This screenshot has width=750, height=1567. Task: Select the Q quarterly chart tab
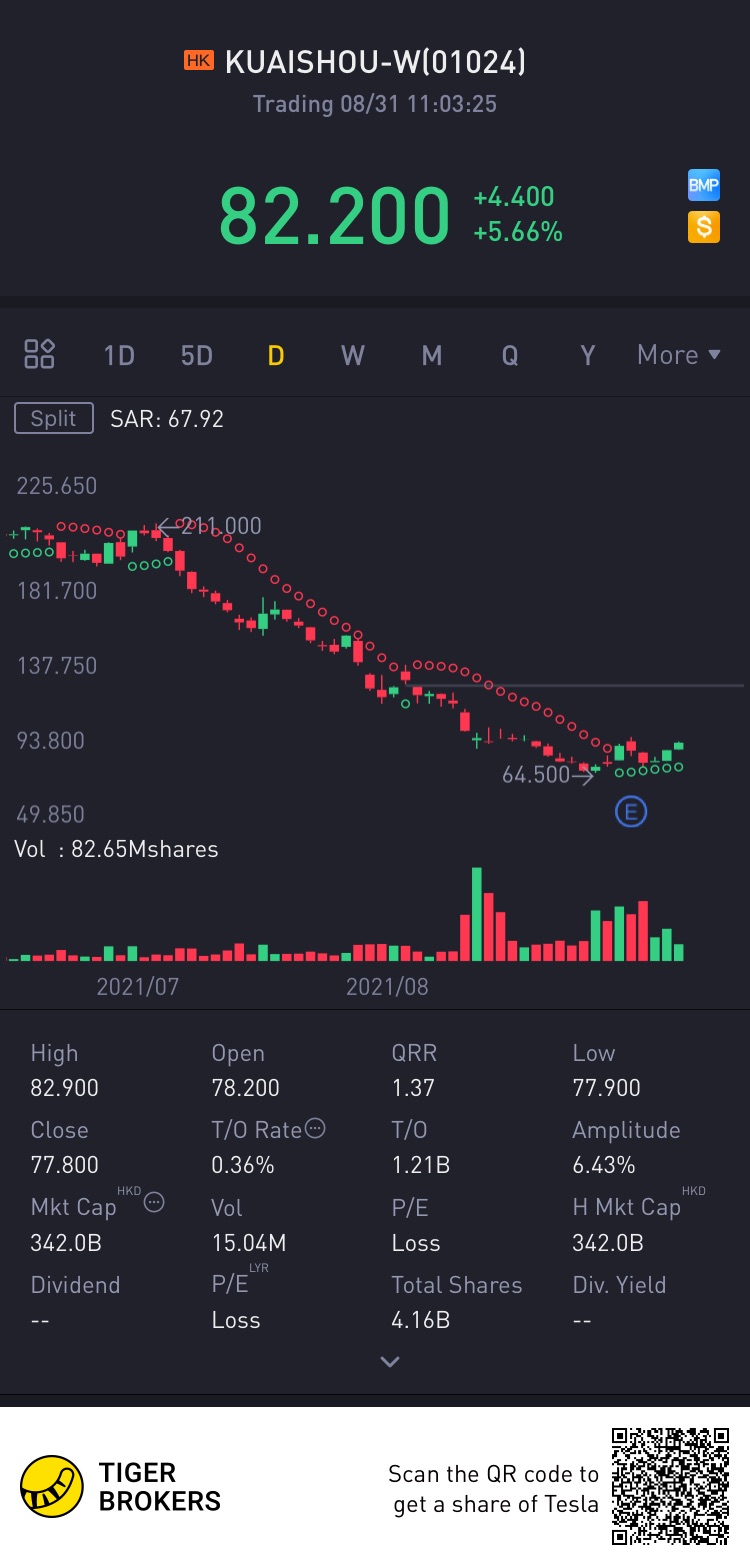510,355
